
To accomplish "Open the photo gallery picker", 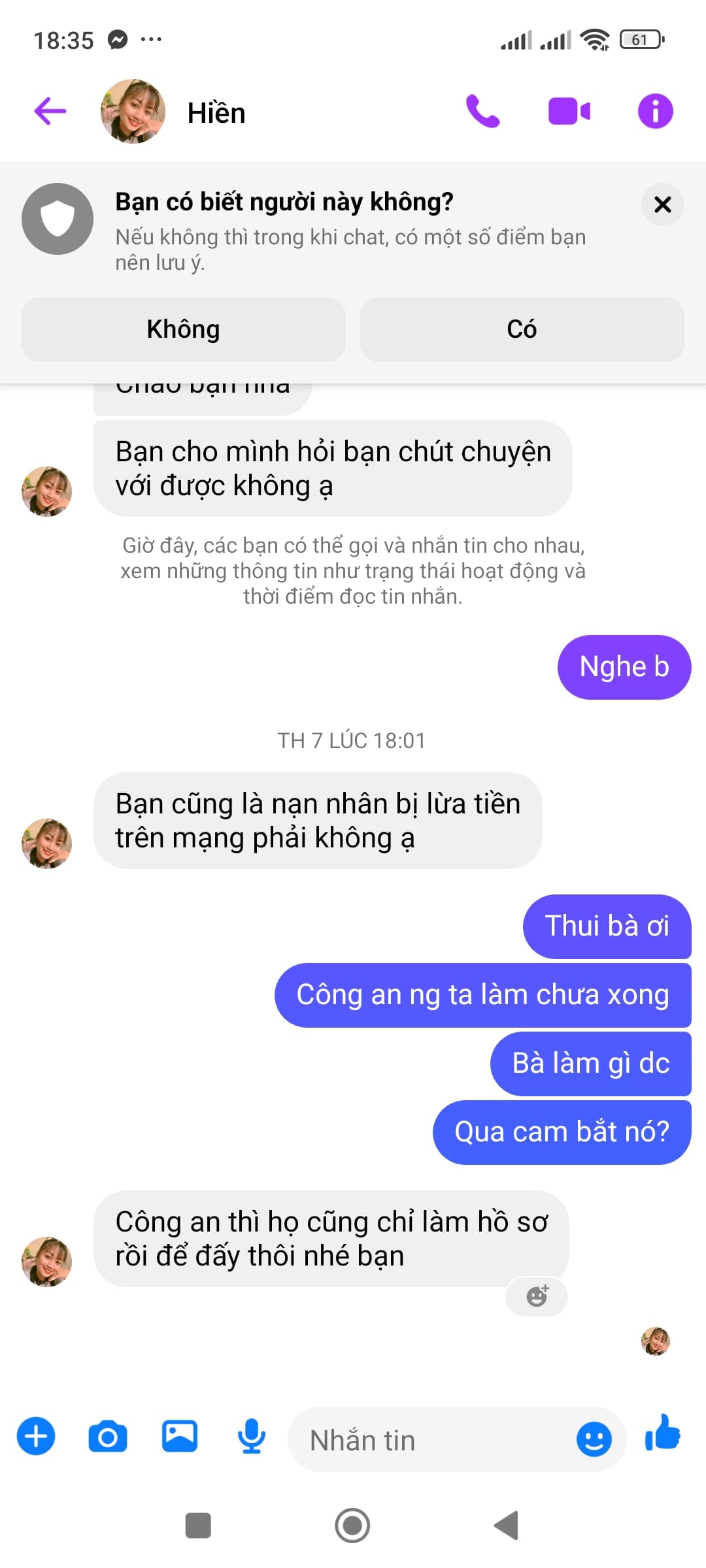I will [180, 1436].
